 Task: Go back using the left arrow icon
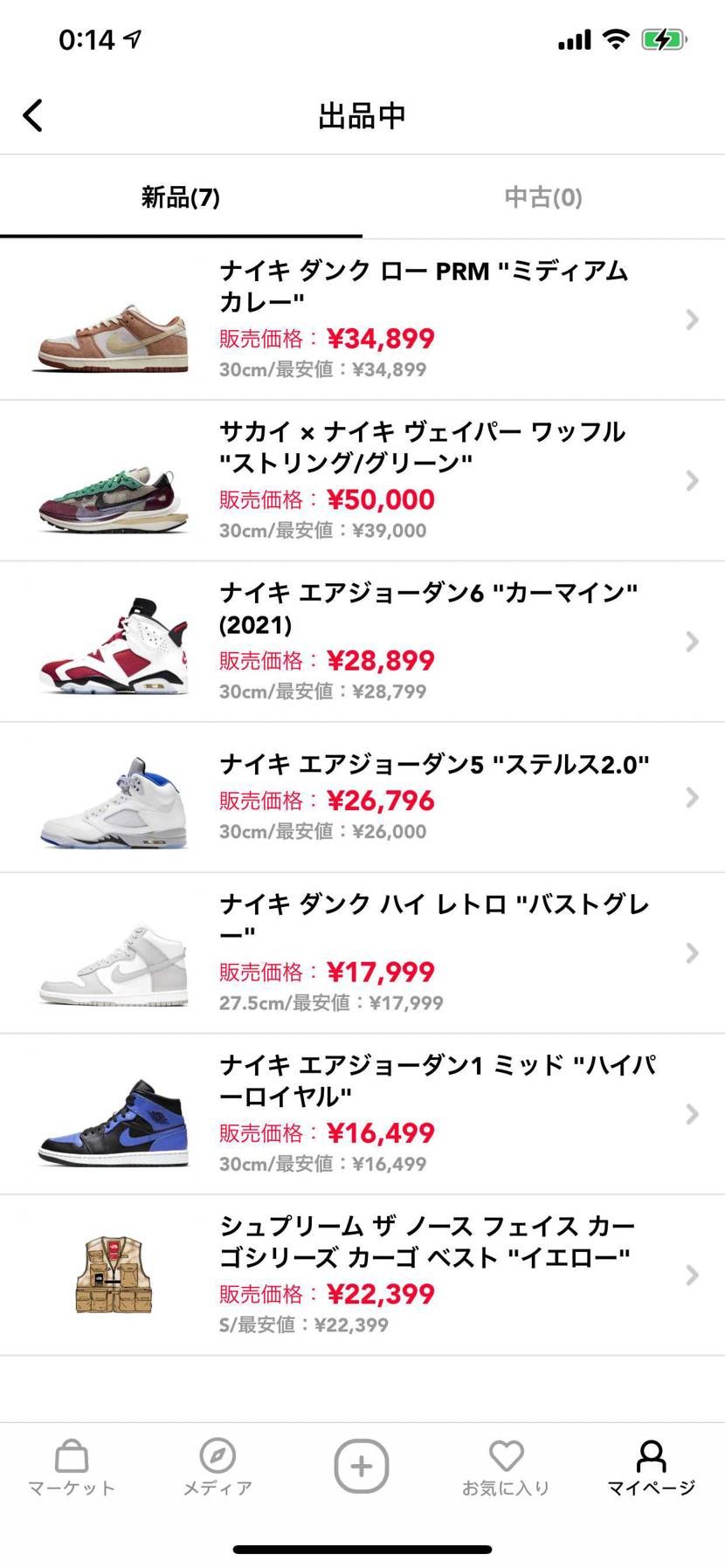pyautogui.click(x=33, y=114)
